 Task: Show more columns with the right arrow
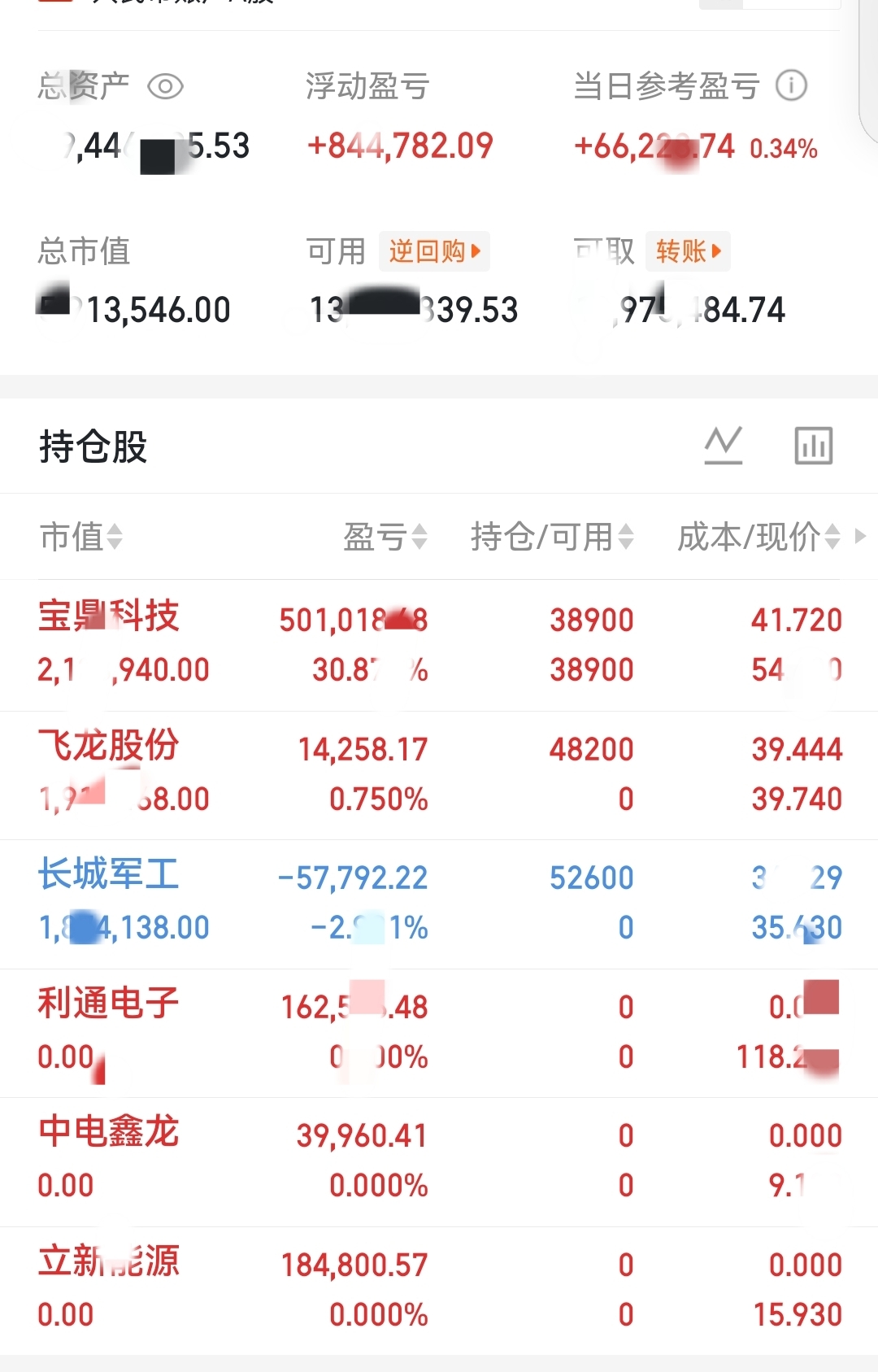coord(860,537)
